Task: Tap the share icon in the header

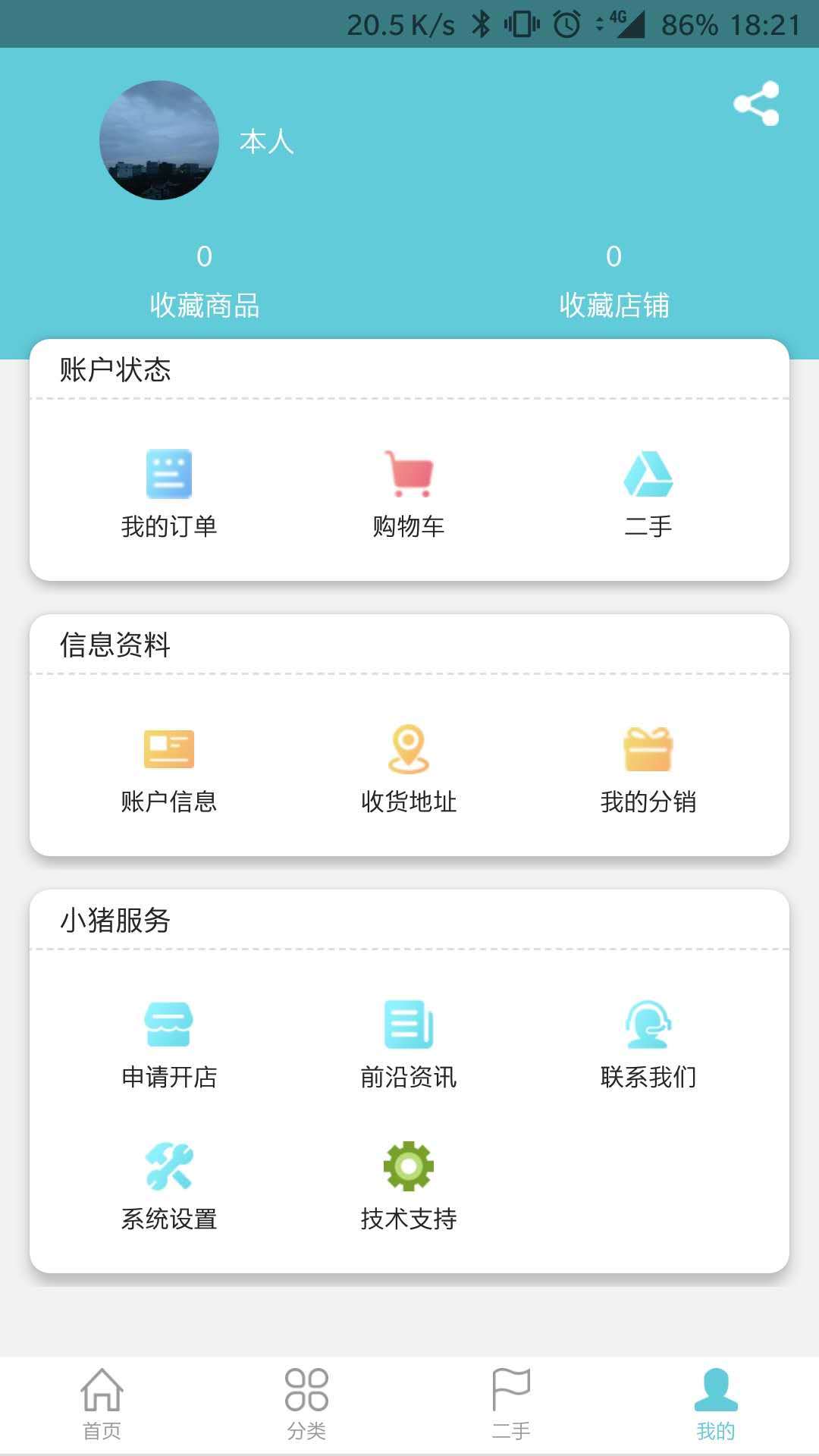Action: pyautogui.click(x=756, y=103)
